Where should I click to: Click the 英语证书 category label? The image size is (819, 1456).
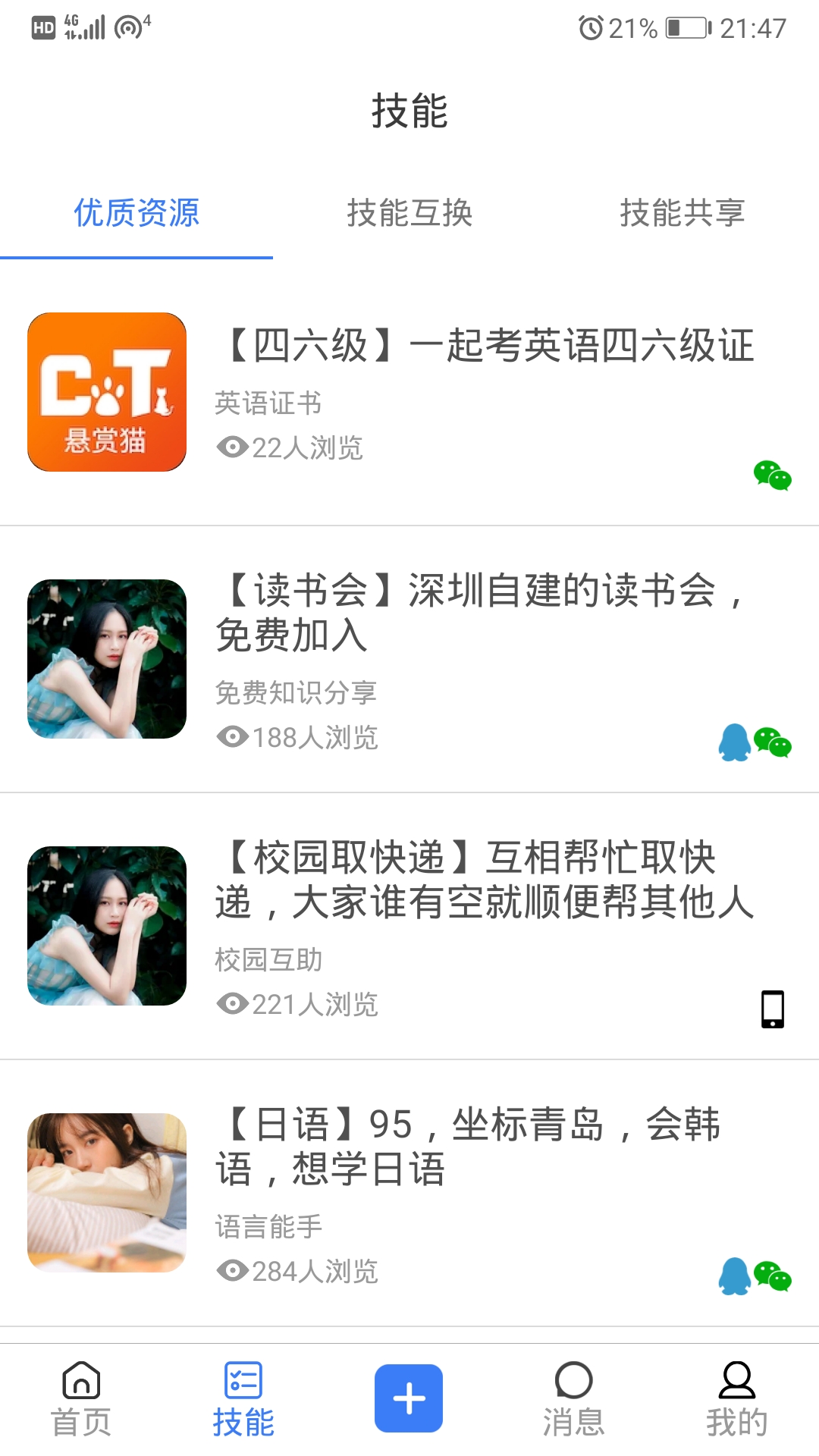pyautogui.click(x=267, y=403)
